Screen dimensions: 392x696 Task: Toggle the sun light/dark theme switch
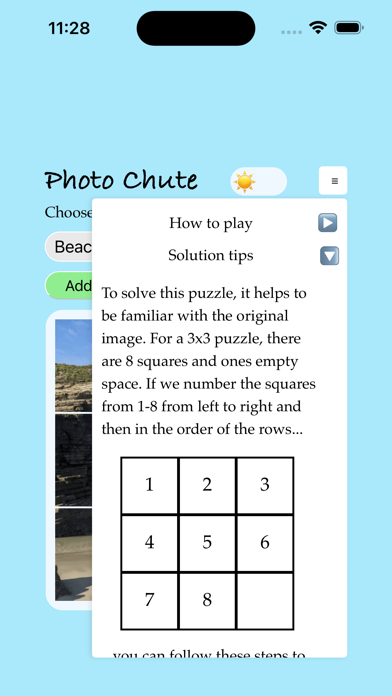(x=258, y=182)
